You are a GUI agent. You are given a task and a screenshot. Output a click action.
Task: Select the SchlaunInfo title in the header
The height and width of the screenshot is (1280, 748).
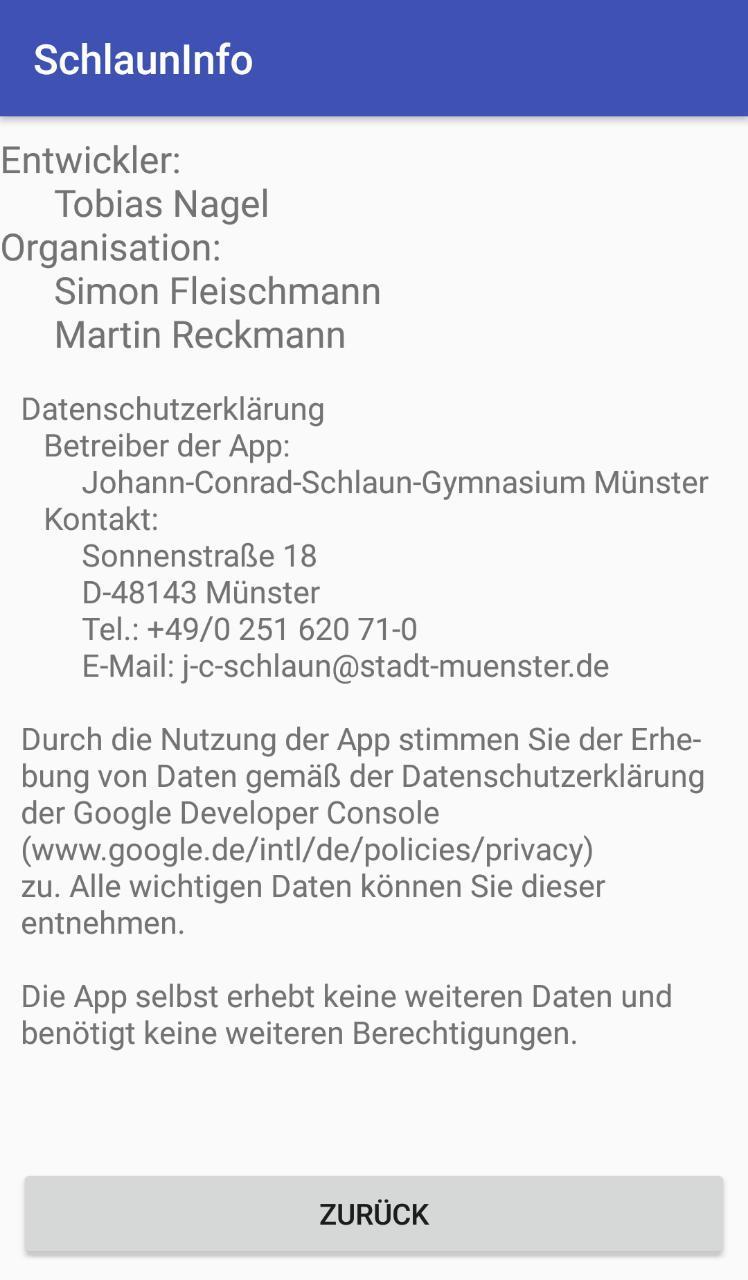144,59
